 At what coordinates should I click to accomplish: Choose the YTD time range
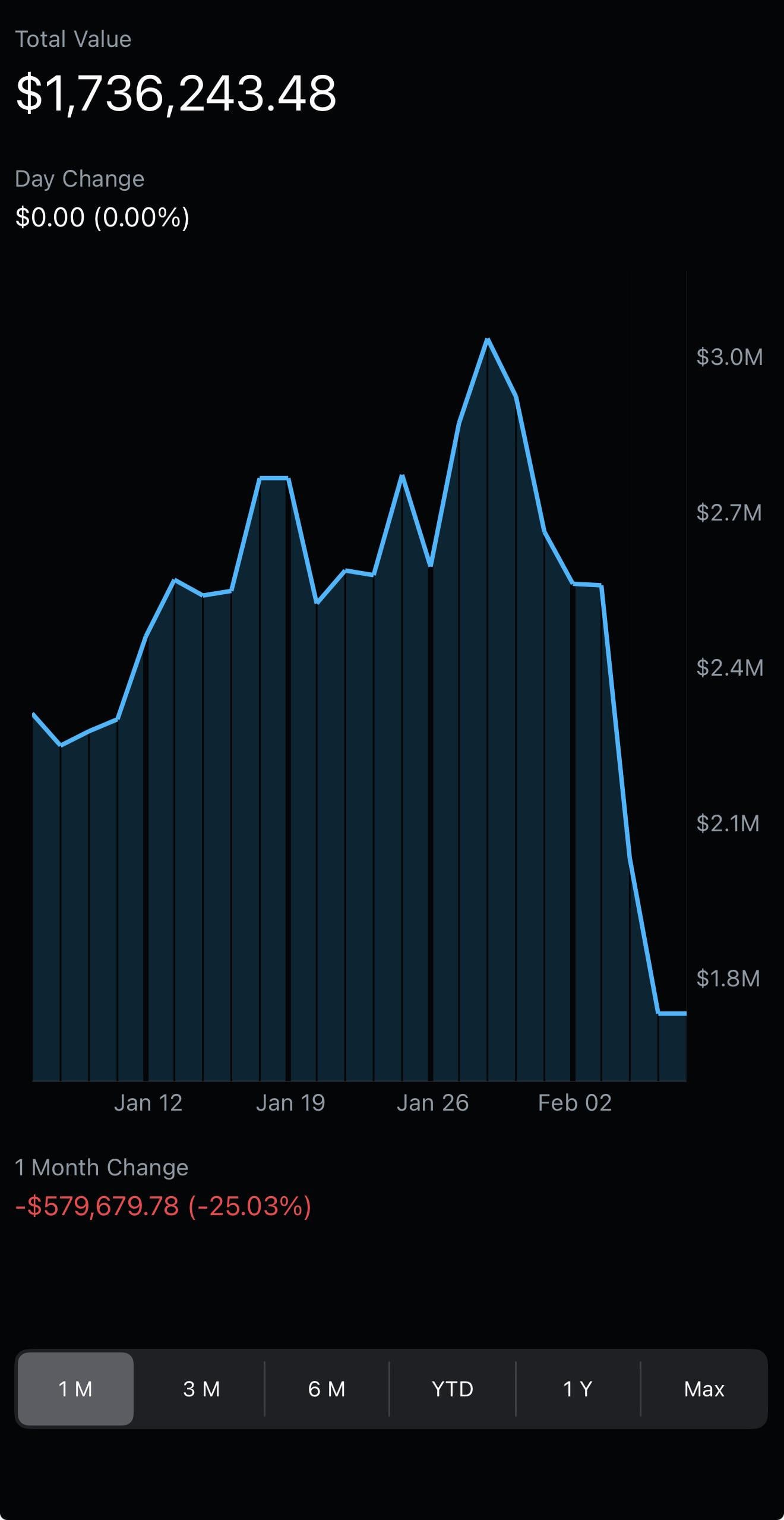point(453,1389)
